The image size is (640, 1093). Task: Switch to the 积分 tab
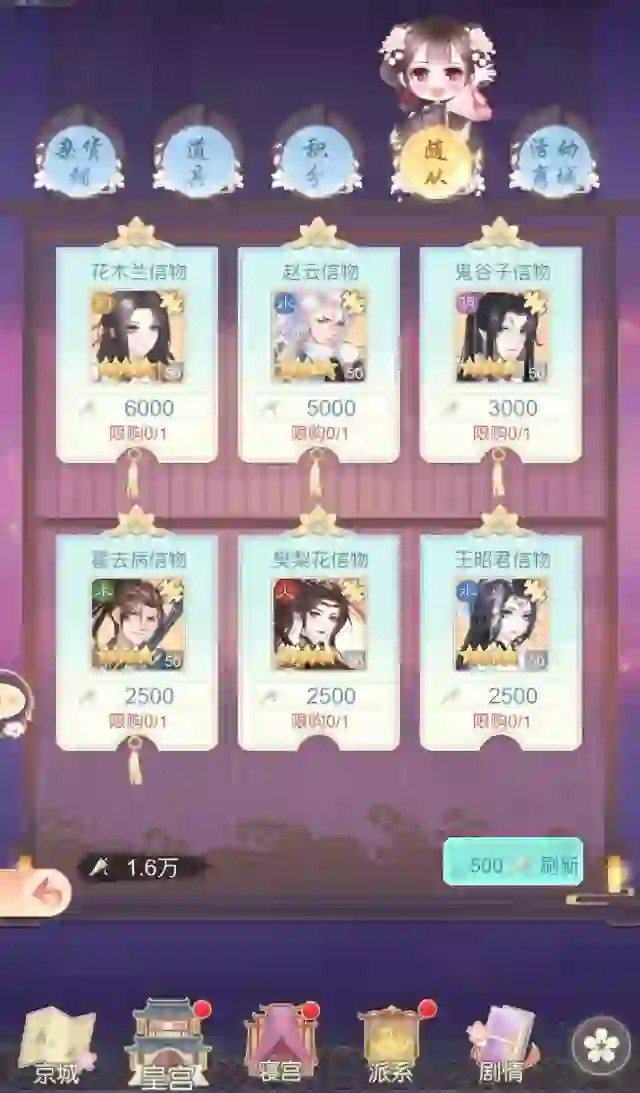(x=316, y=160)
